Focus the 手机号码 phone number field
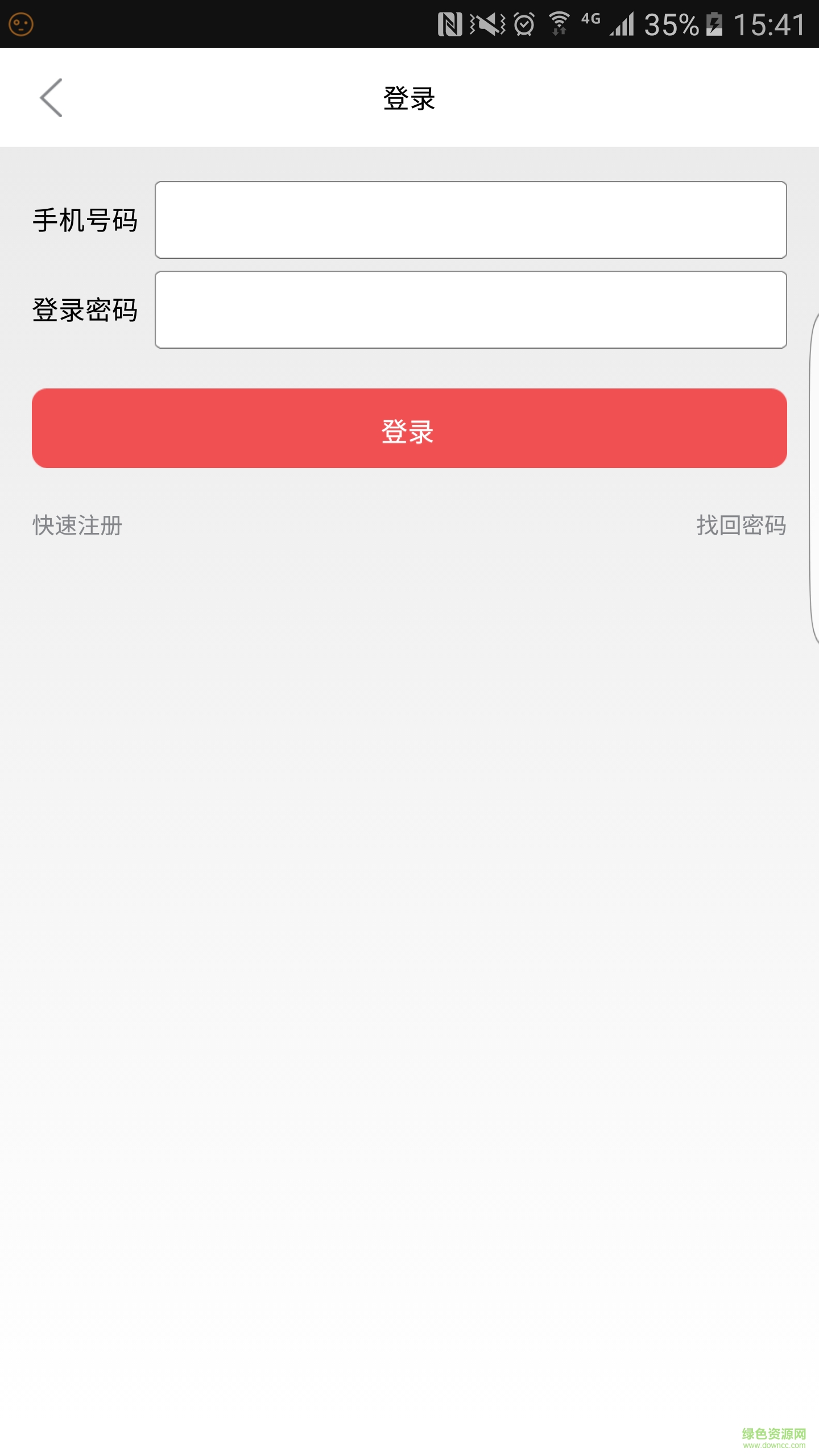The height and width of the screenshot is (1456, 819). 470,220
